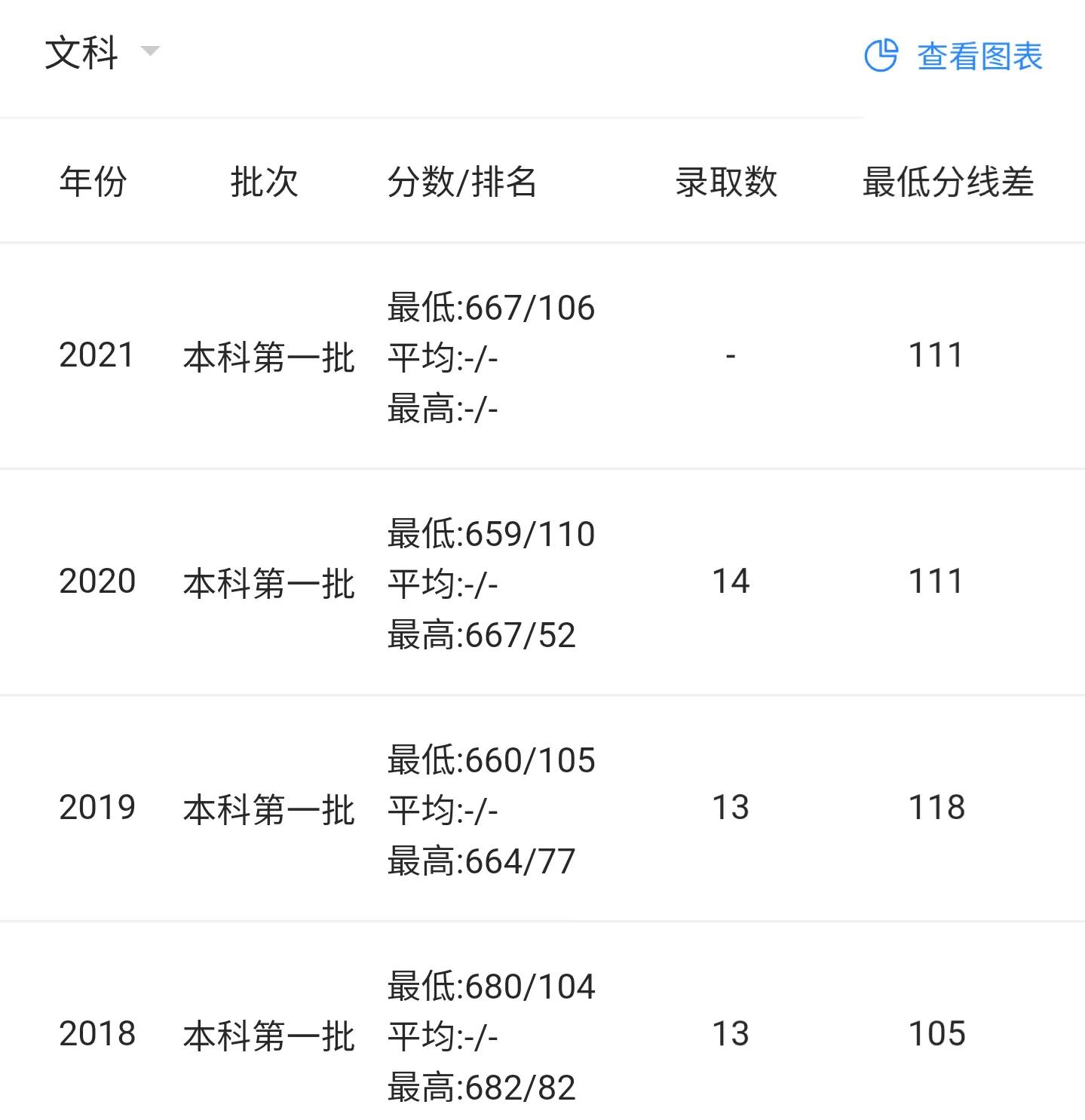Toggle the 录取数 column display
This screenshot has width=1085, height=1120.
click(x=726, y=181)
